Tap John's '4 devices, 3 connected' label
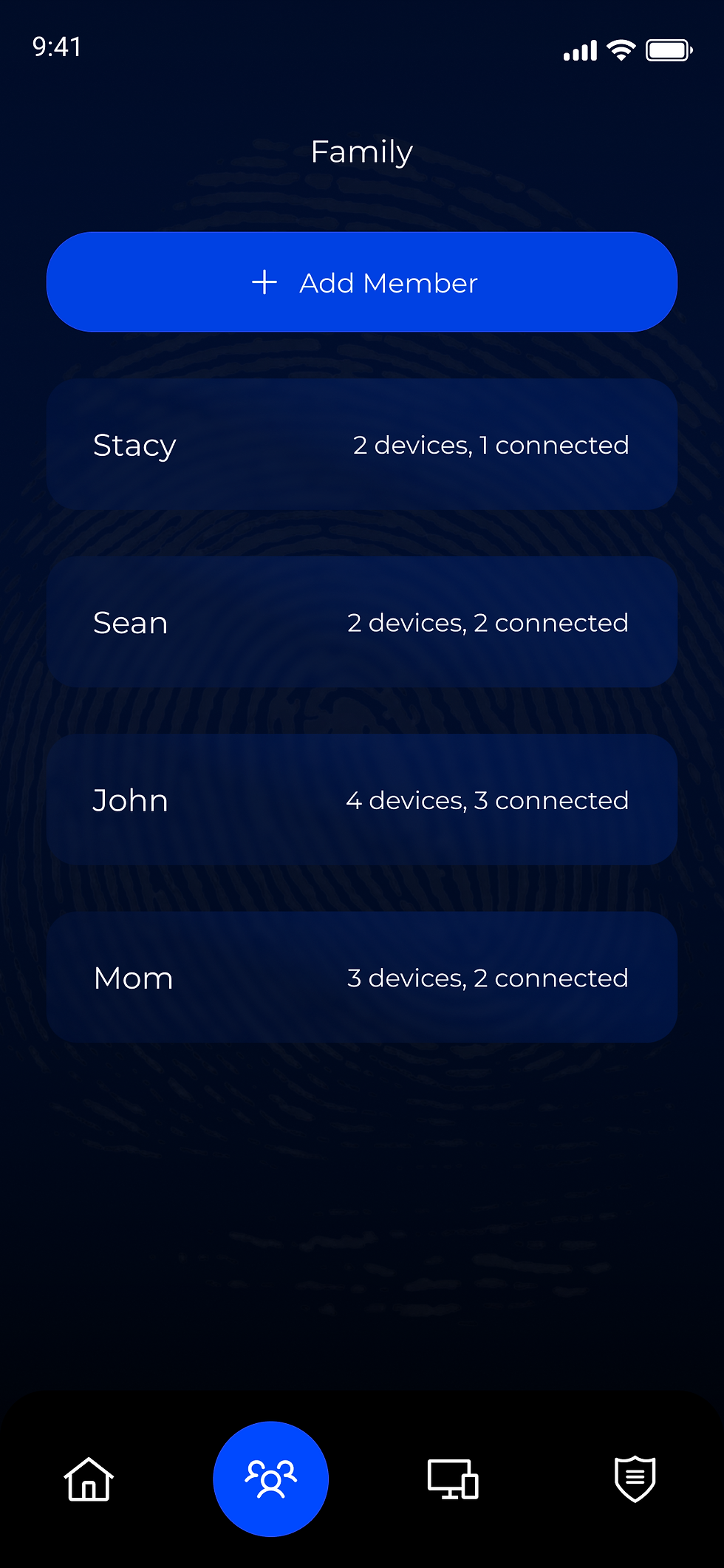The image size is (724, 1568). [488, 800]
